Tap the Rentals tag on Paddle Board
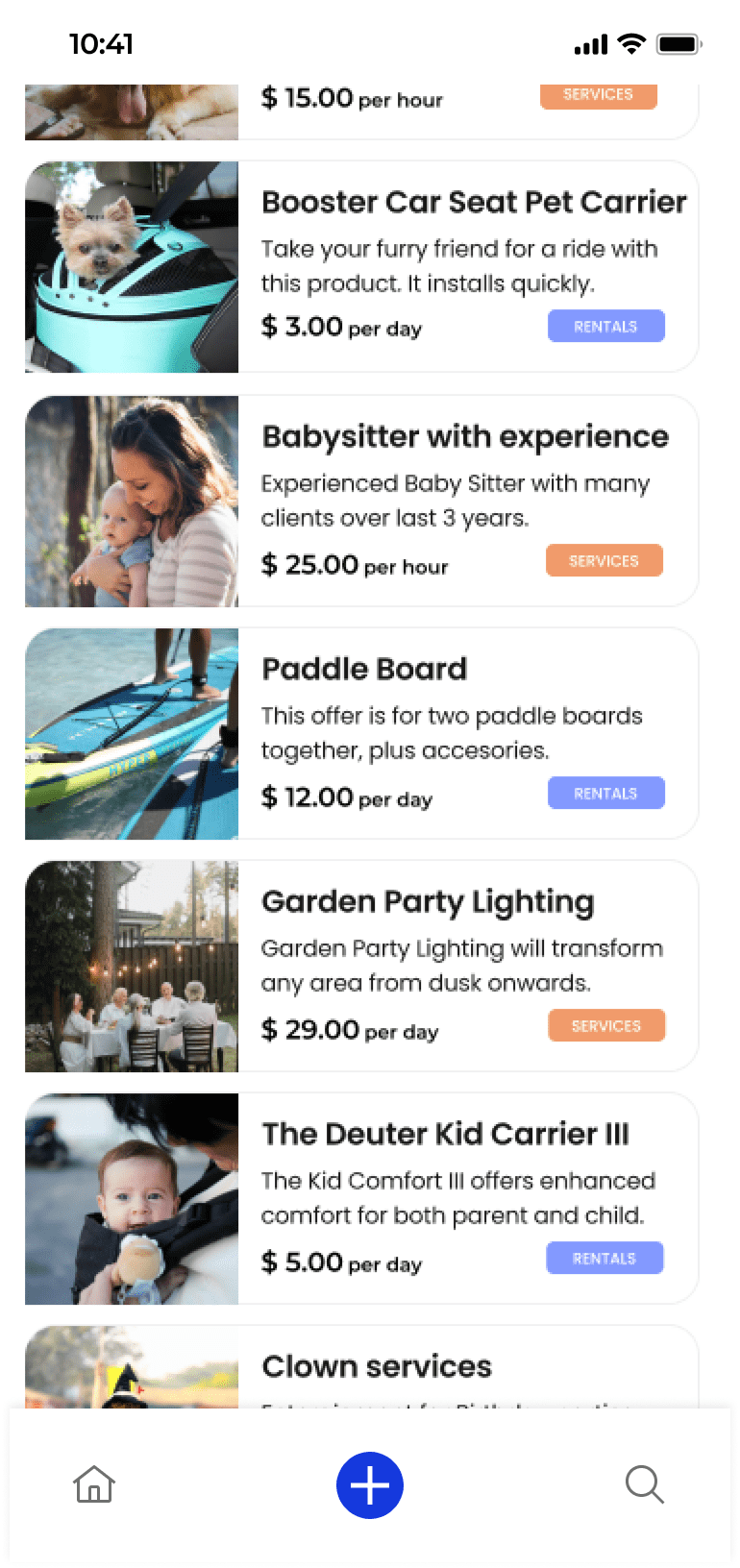The height and width of the screenshot is (1568, 740). pos(605,794)
